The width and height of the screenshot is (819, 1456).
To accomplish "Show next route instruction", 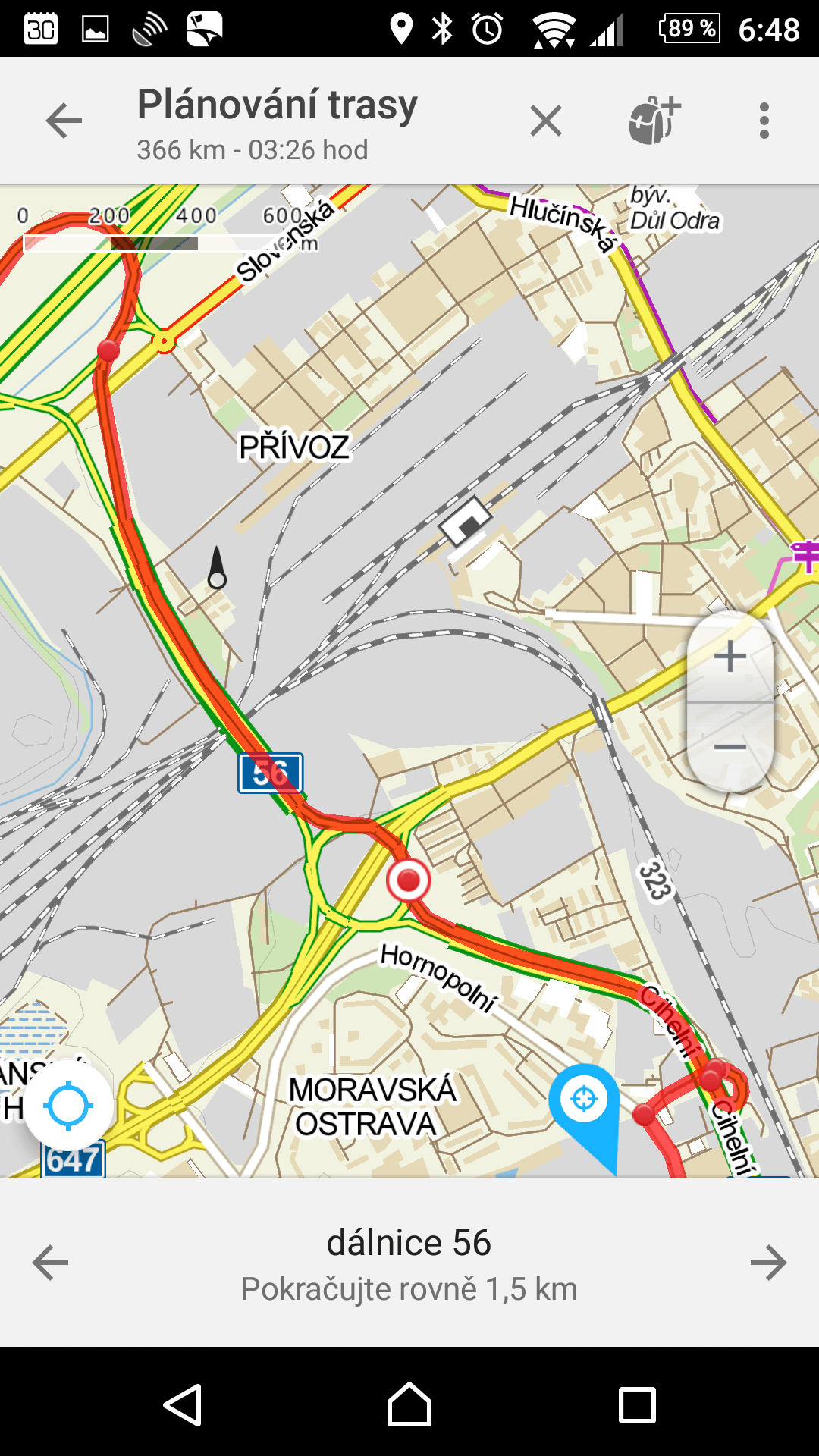I will [768, 1263].
